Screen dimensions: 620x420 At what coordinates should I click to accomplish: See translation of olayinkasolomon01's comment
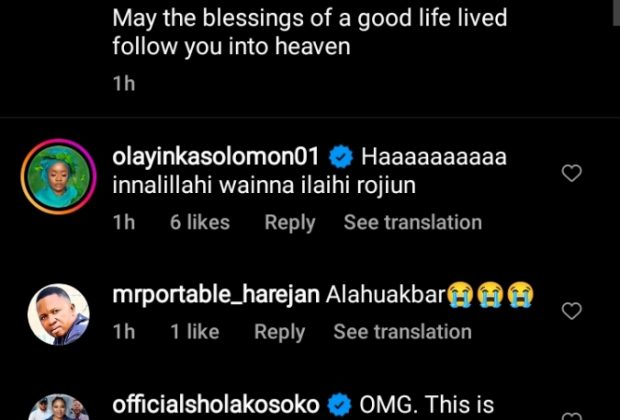point(412,223)
